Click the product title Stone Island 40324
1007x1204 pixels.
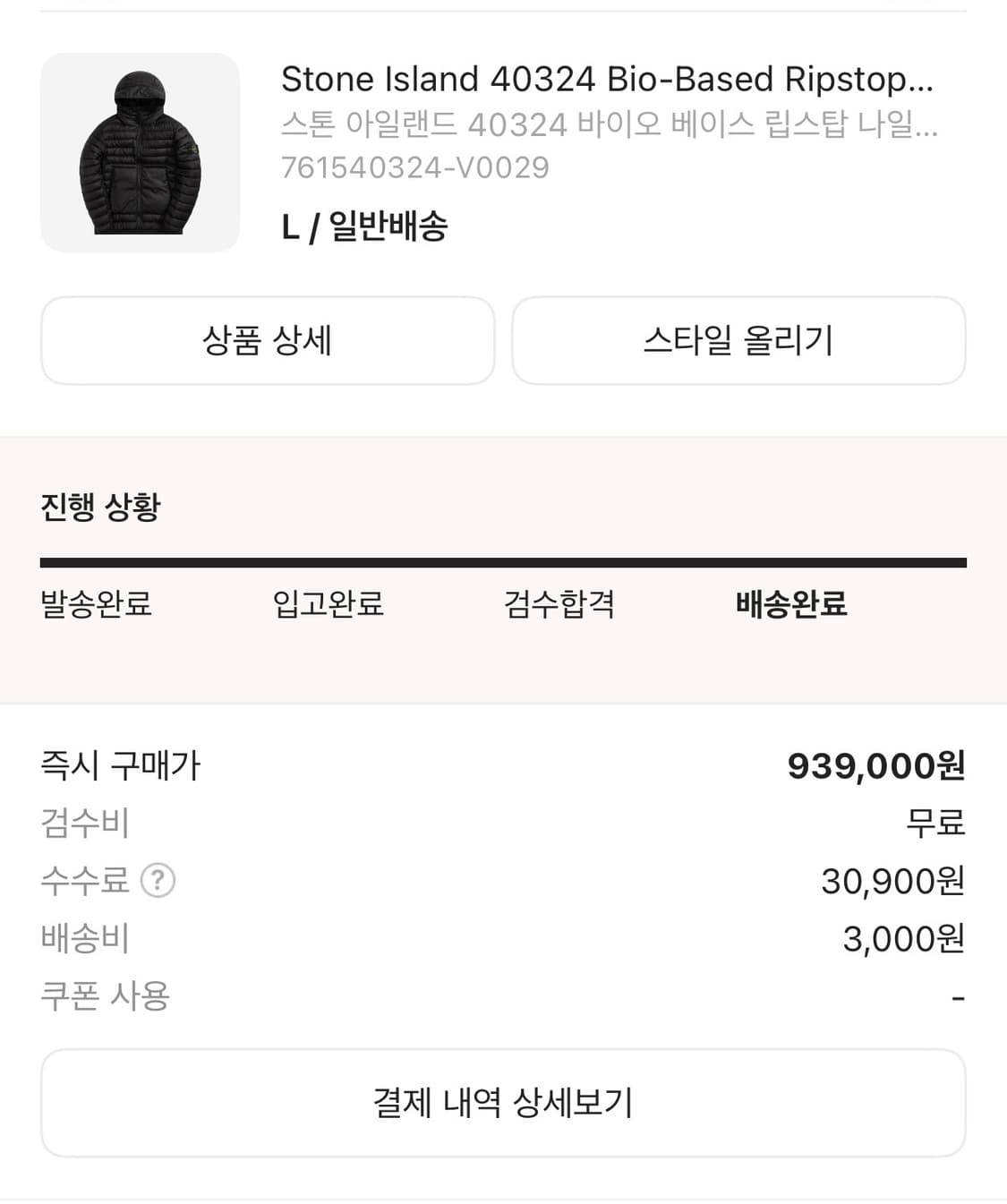605,80
